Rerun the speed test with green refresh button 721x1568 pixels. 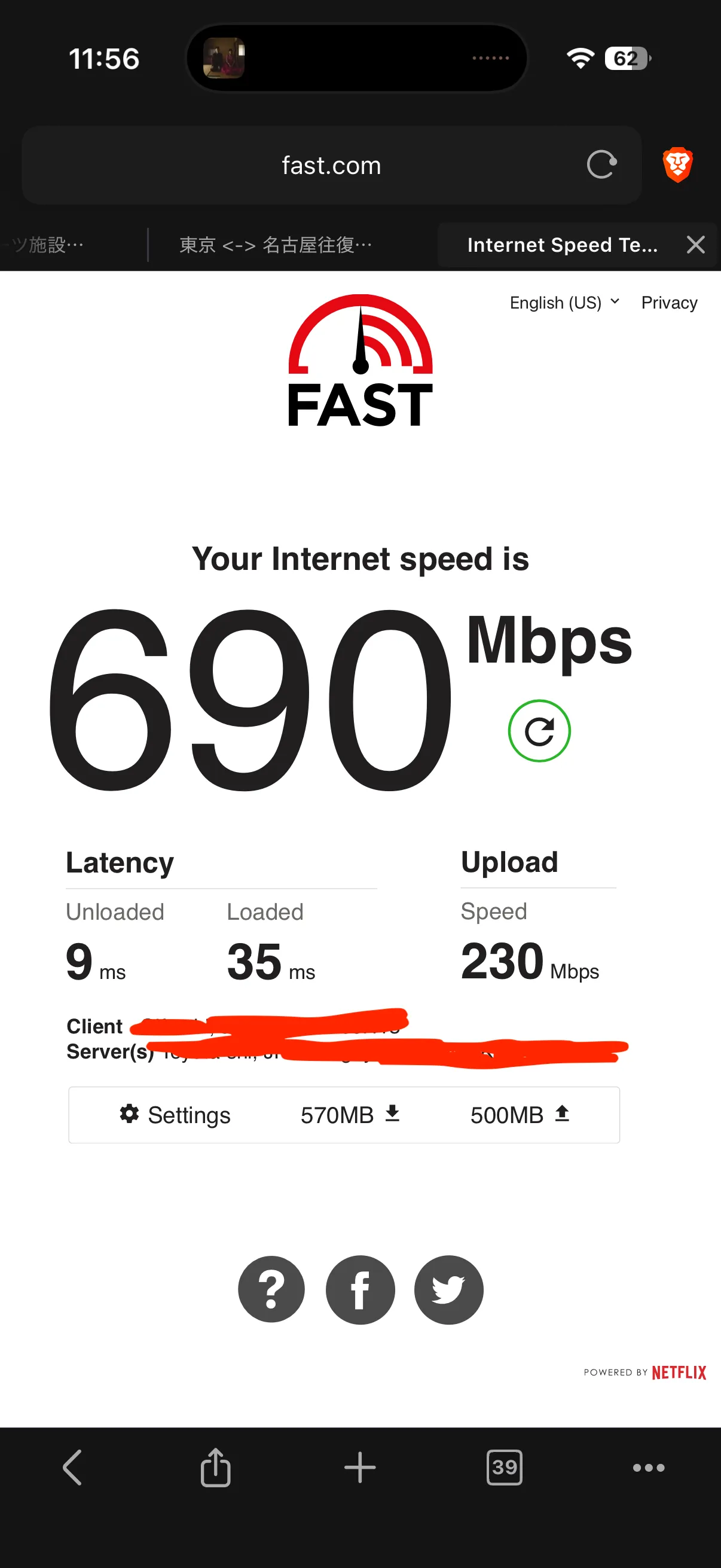[x=539, y=730]
